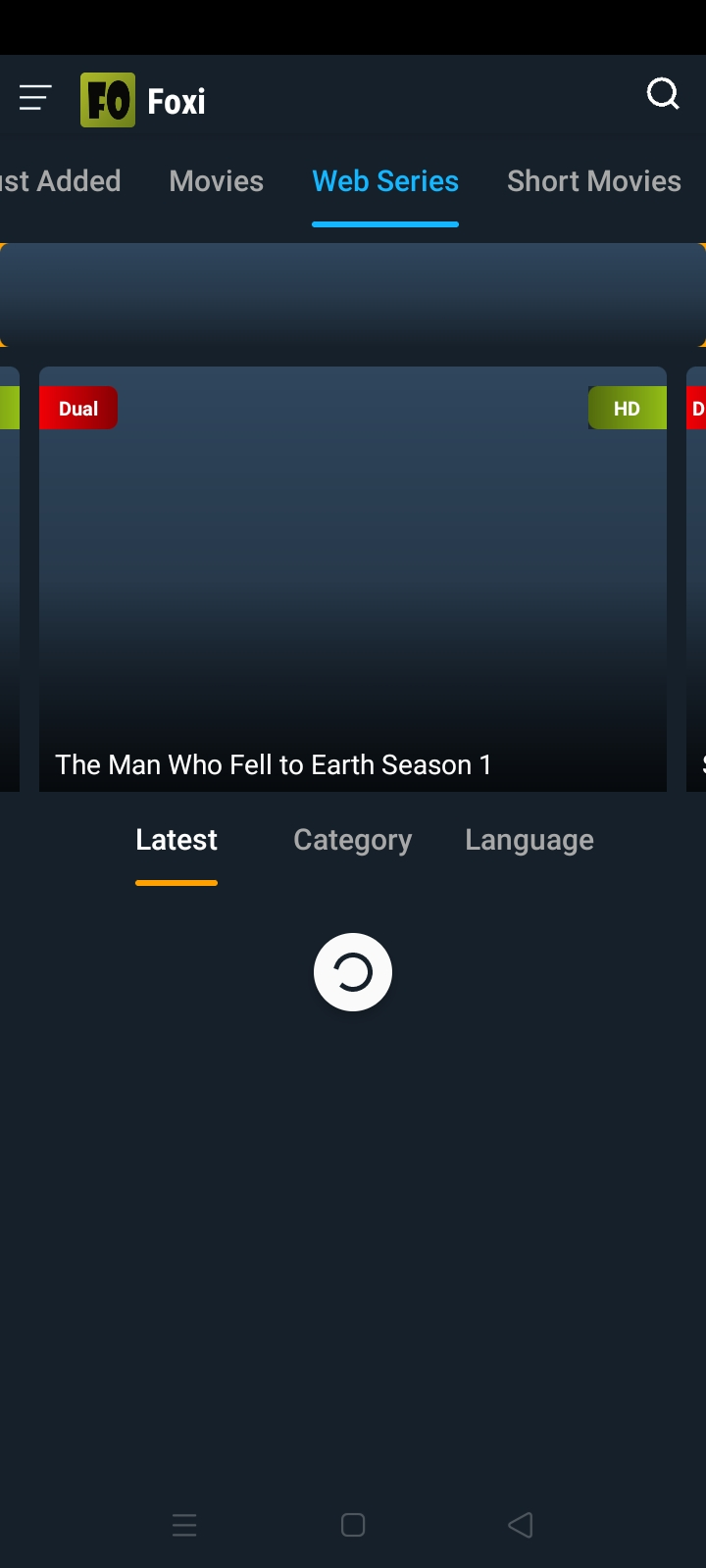
Task: Go to the system home screen
Action: 353,1525
